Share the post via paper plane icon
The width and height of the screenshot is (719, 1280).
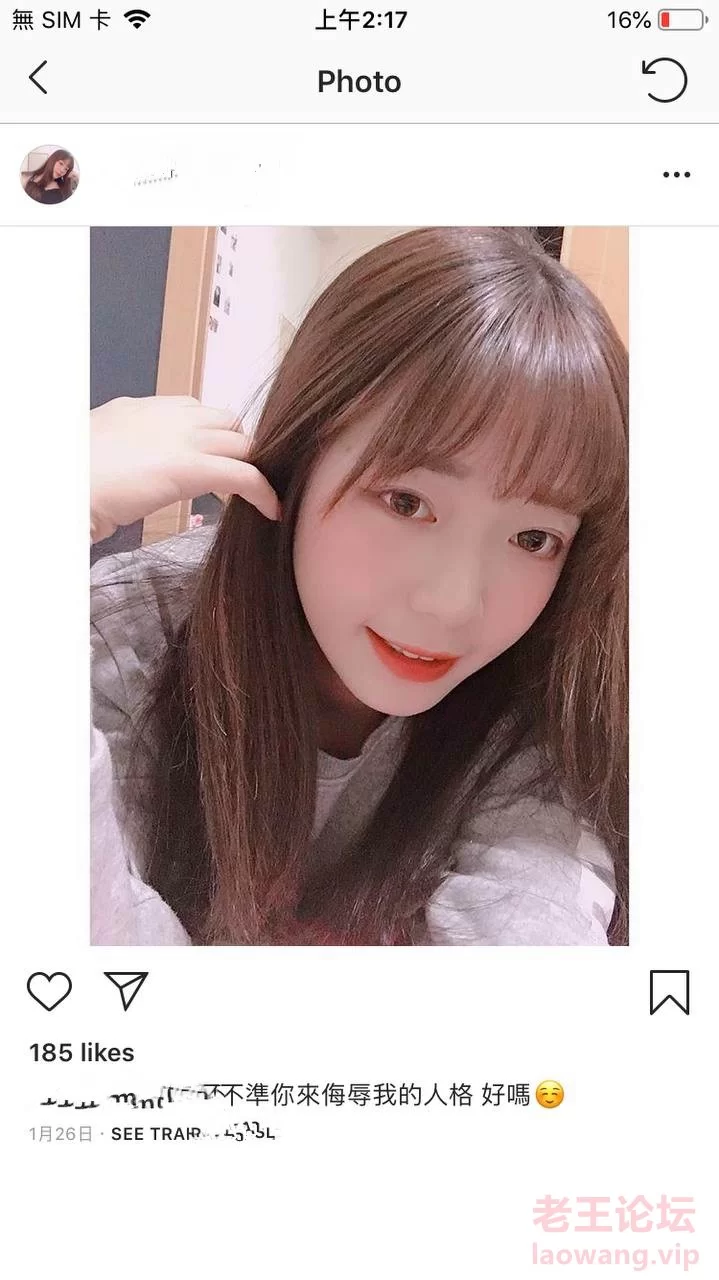tap(126, 991)
